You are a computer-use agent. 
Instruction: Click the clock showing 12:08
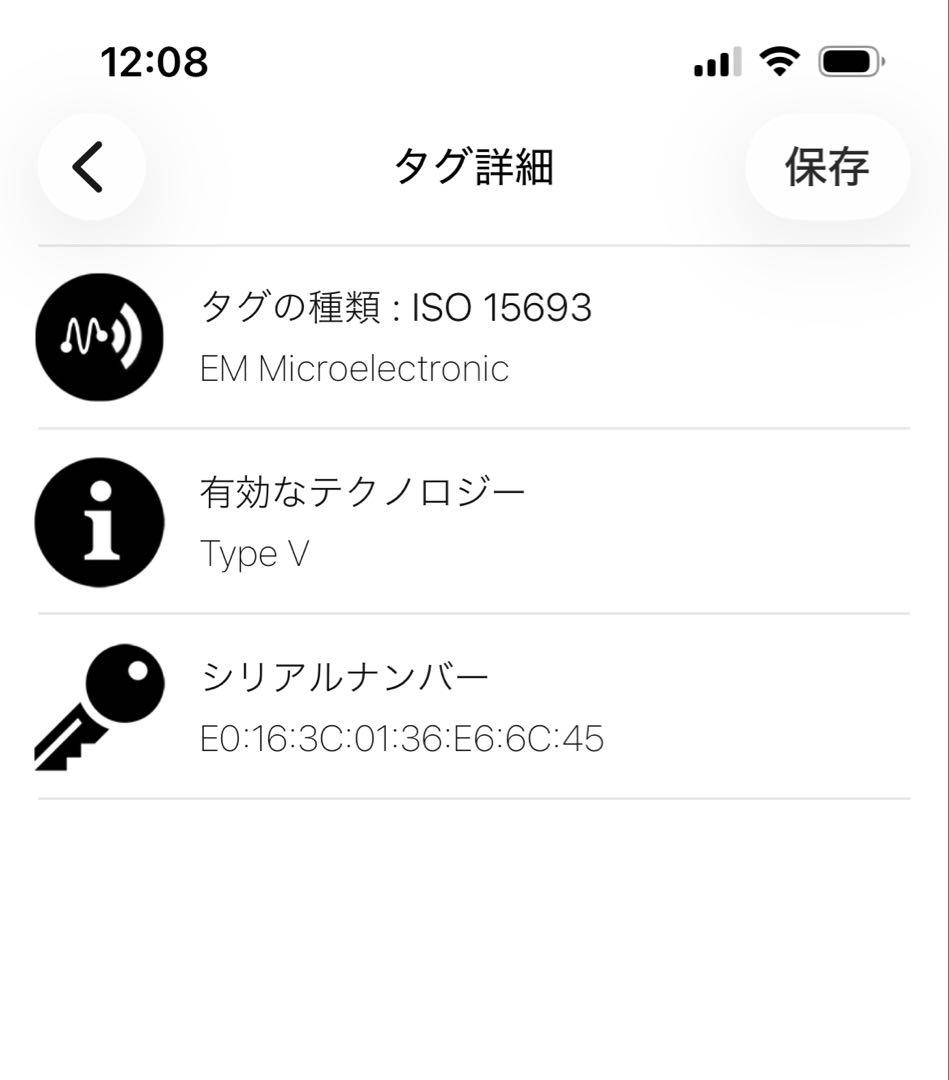tap(154, 62)
